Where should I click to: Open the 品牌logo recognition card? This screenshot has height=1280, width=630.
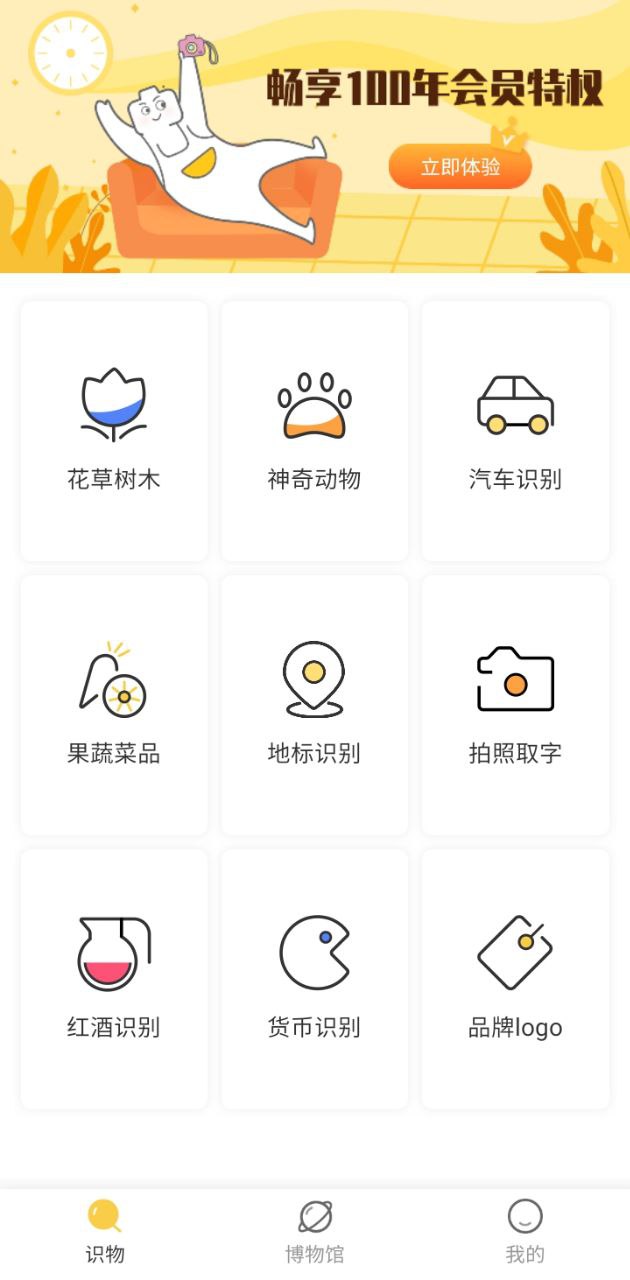coord(515,979)
